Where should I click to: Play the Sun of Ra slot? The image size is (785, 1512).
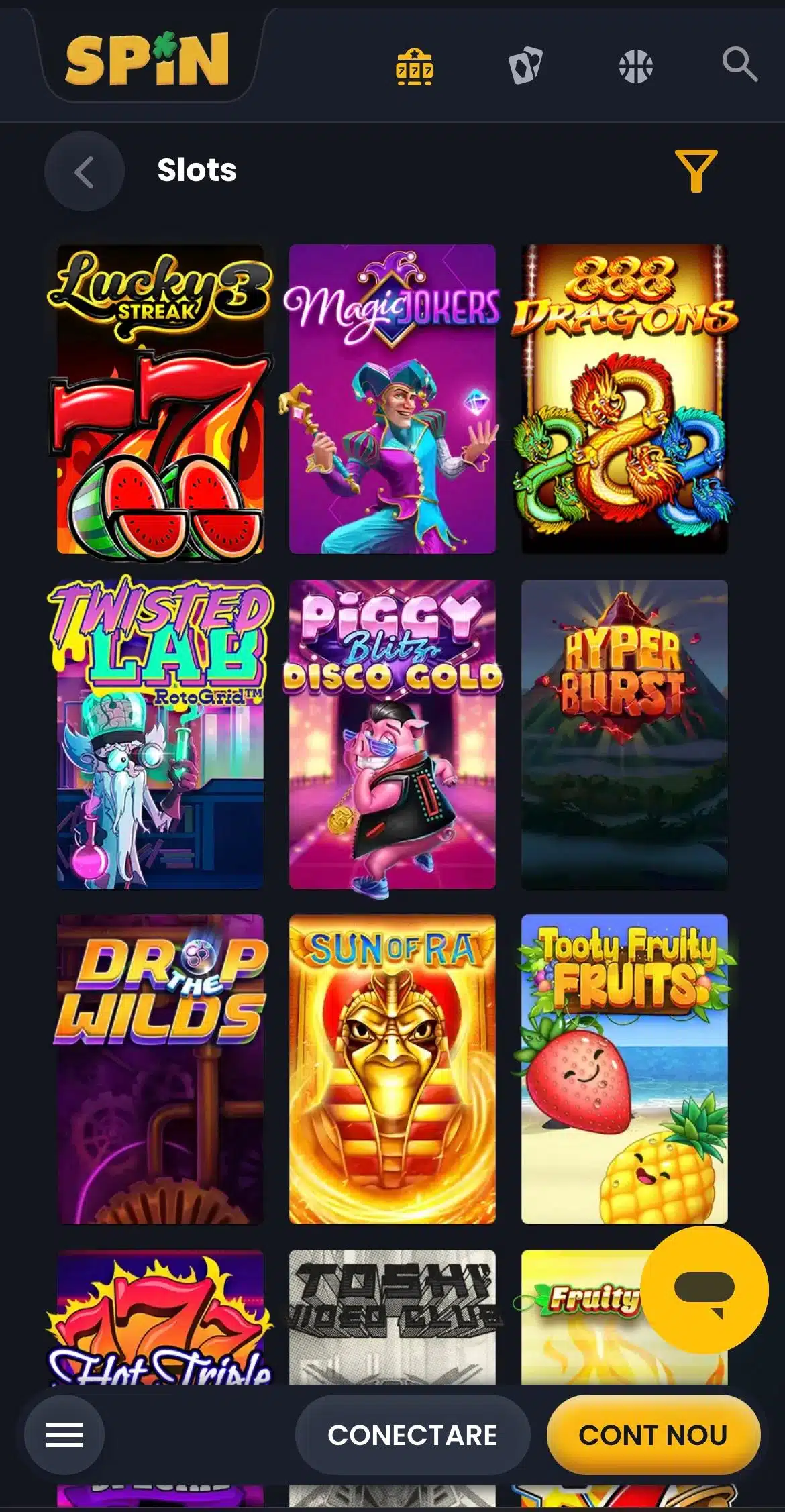pos(392,1069)
